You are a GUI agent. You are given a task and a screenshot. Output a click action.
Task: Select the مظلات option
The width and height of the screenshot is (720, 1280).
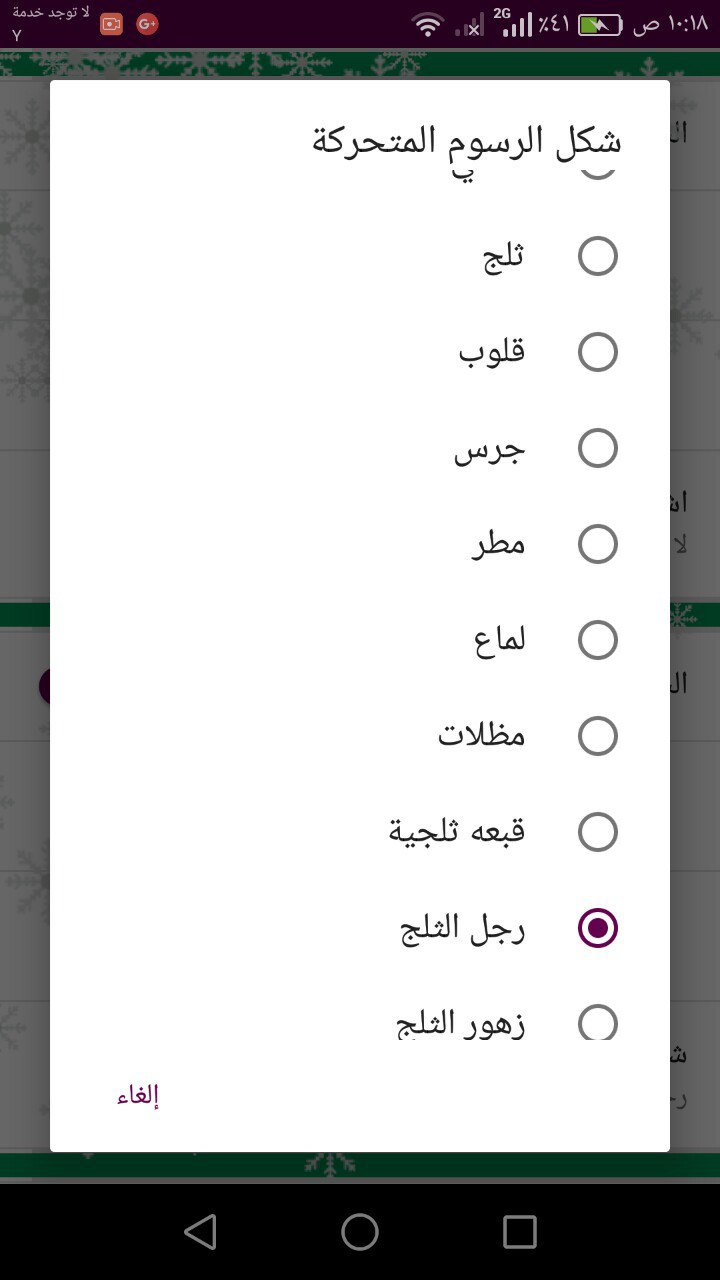[x=597, y=737]
